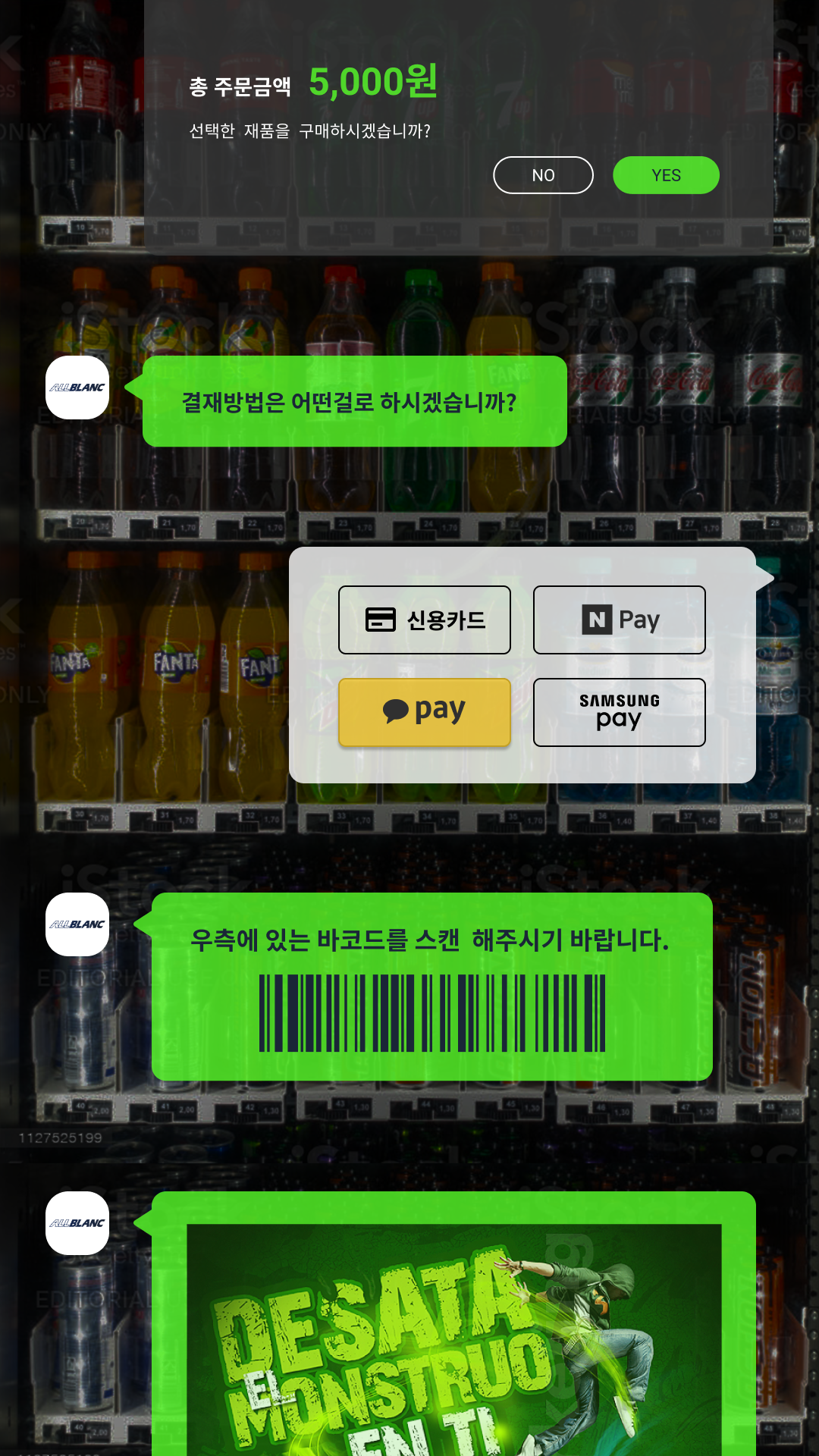Select 신용카드 as payment method
Viewport: 819px width, 1456px height.
coord(425,620)
